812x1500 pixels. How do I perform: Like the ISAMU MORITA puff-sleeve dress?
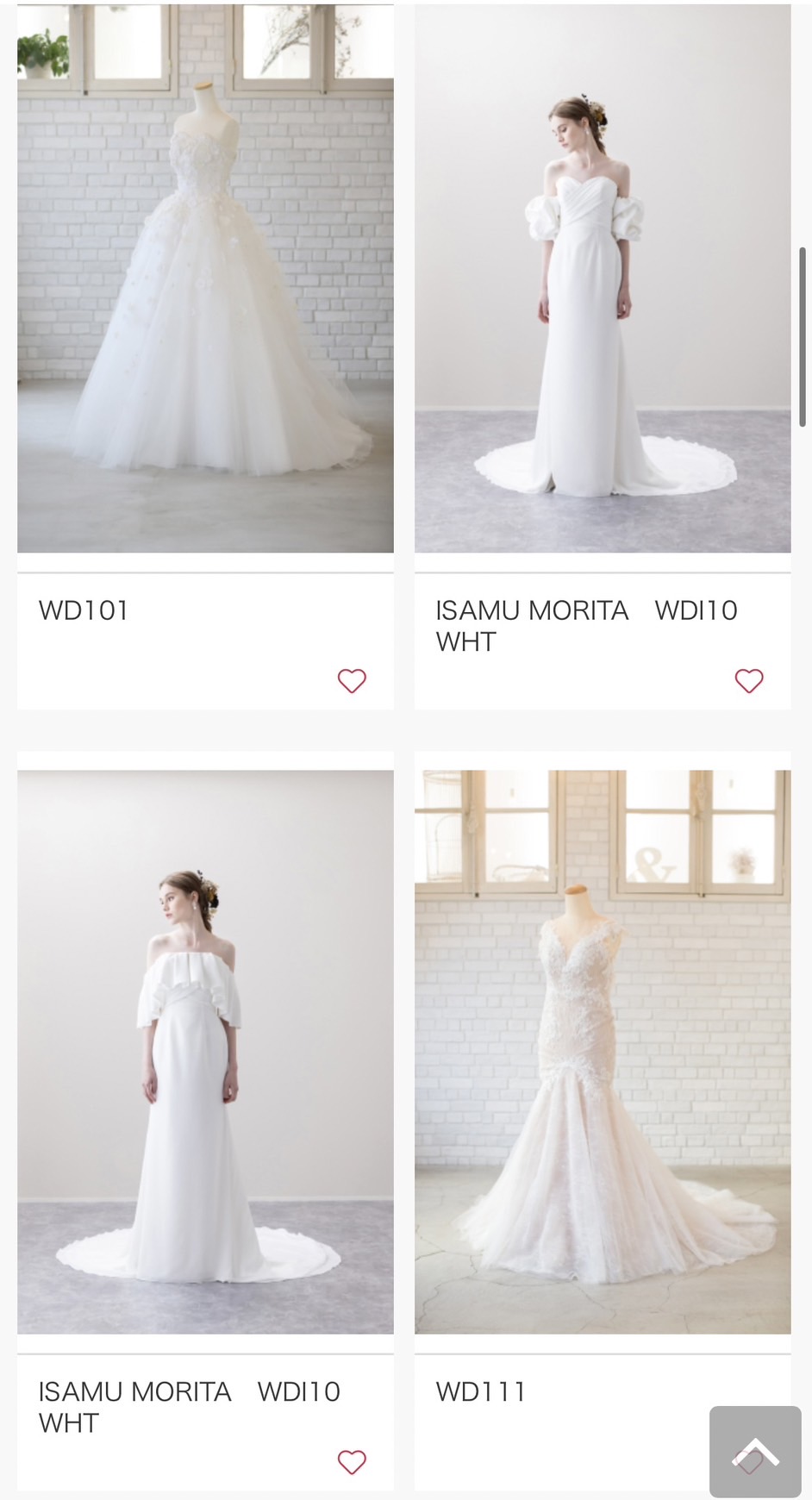[749, 681]
